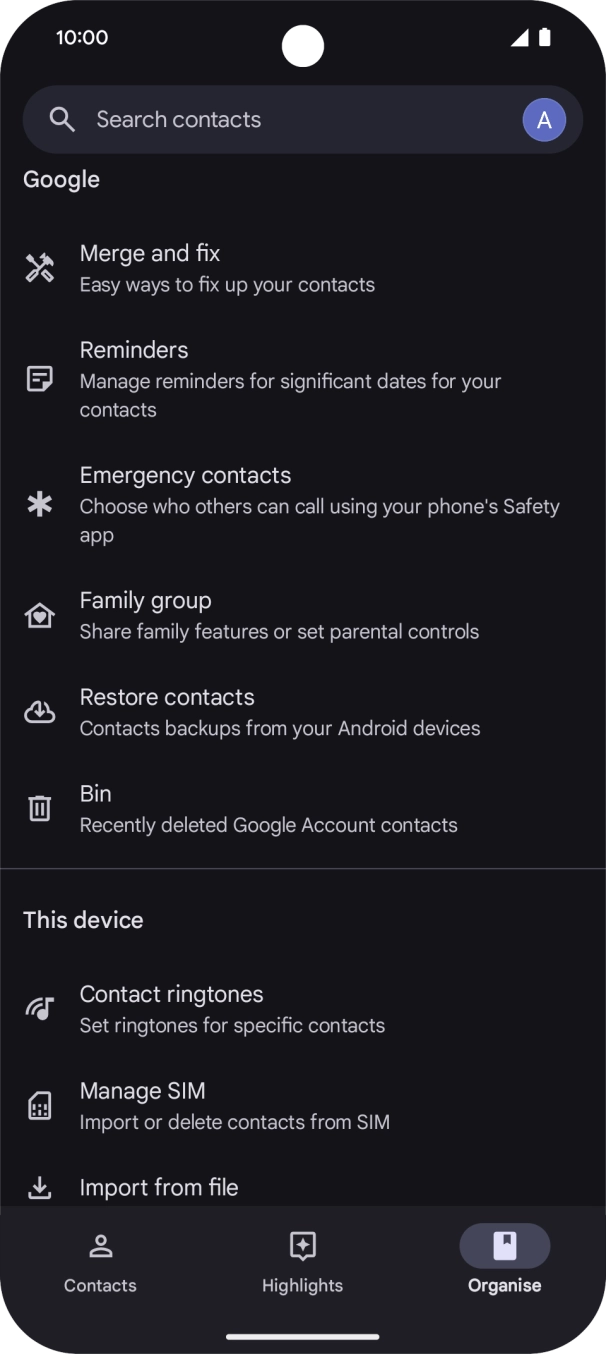Open Family group

pyautogui.click(x=300, y=615)
